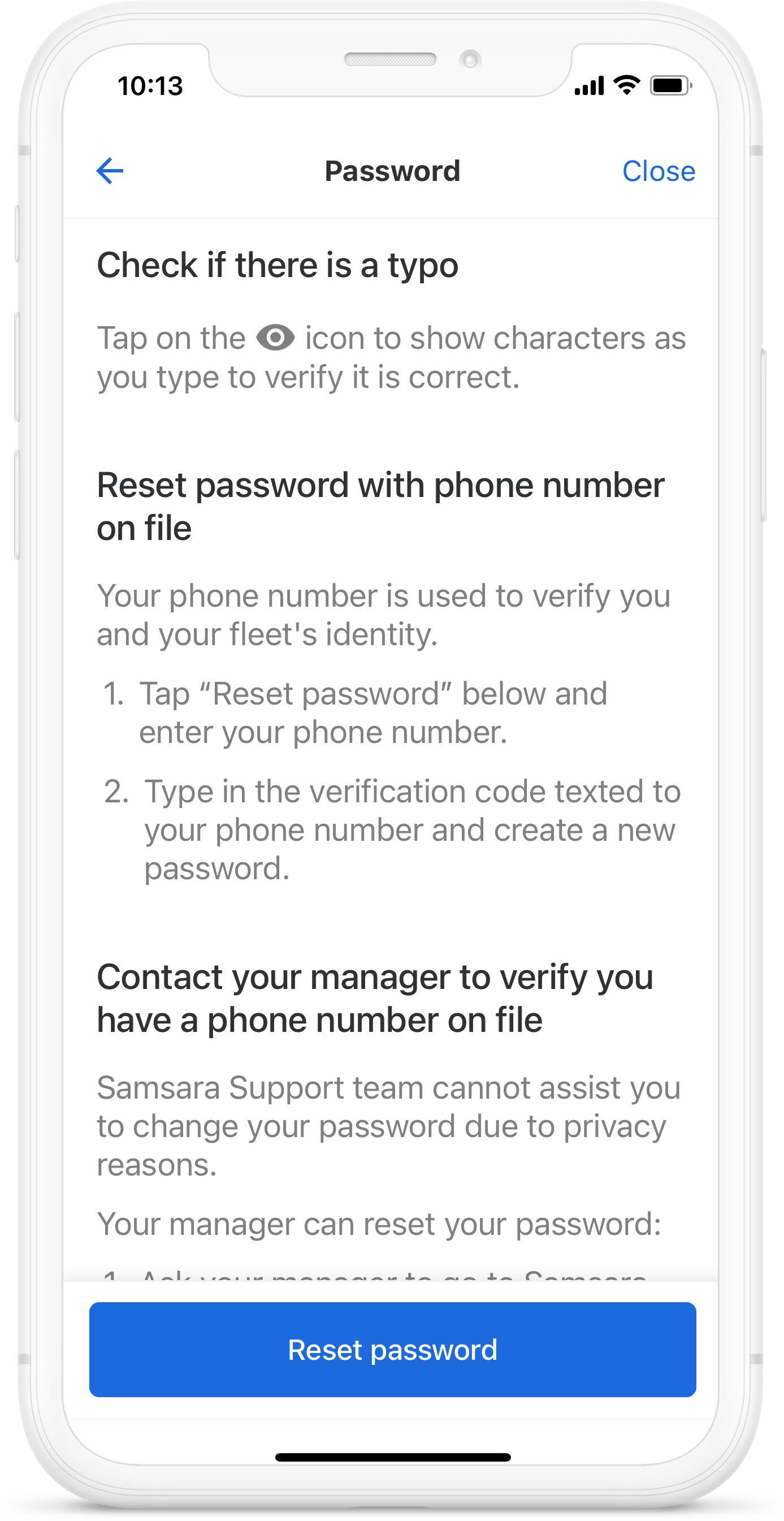This screenshot has height=1521, width=784.
Task: Close the Password help screen
Action: tap(659, 171)
